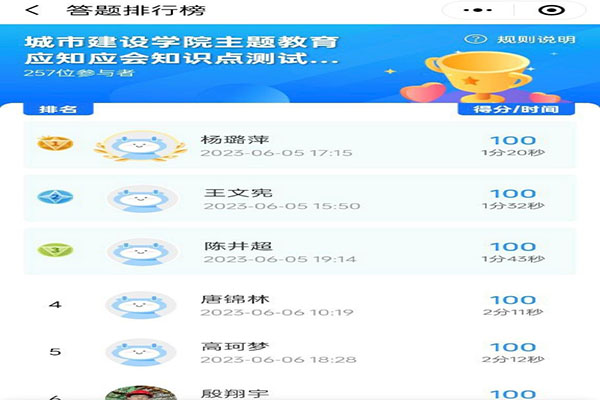The width and height of the screenshot is (600, 400).
Task: Go back from the 答题排行榜 page
Action: [31, 11]
